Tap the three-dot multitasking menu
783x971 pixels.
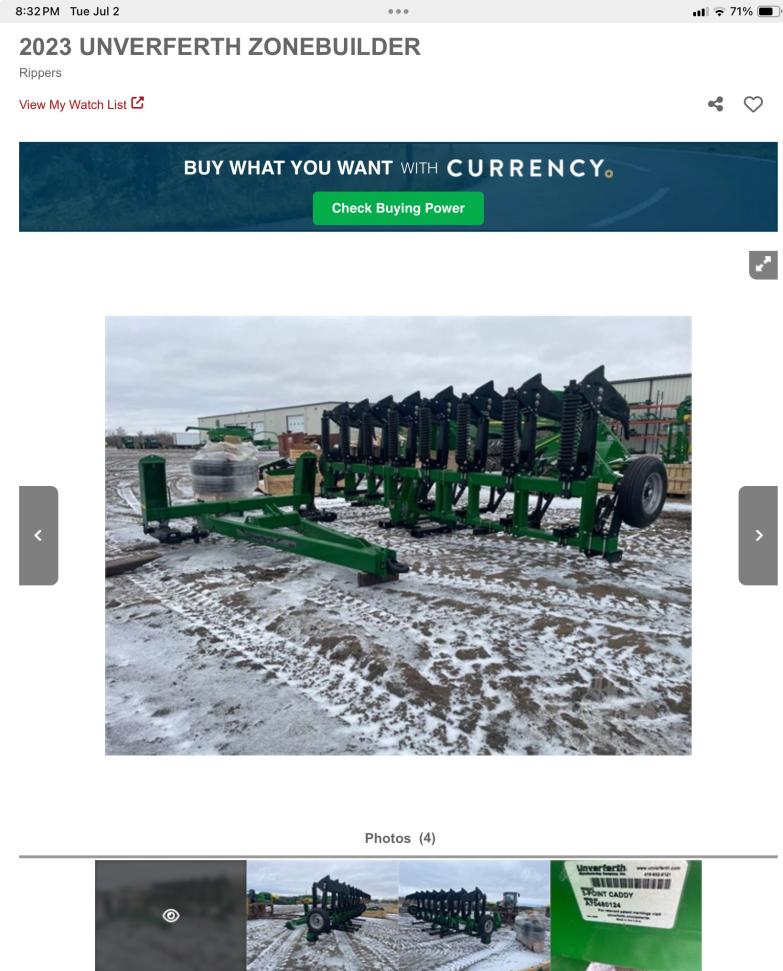398,11
